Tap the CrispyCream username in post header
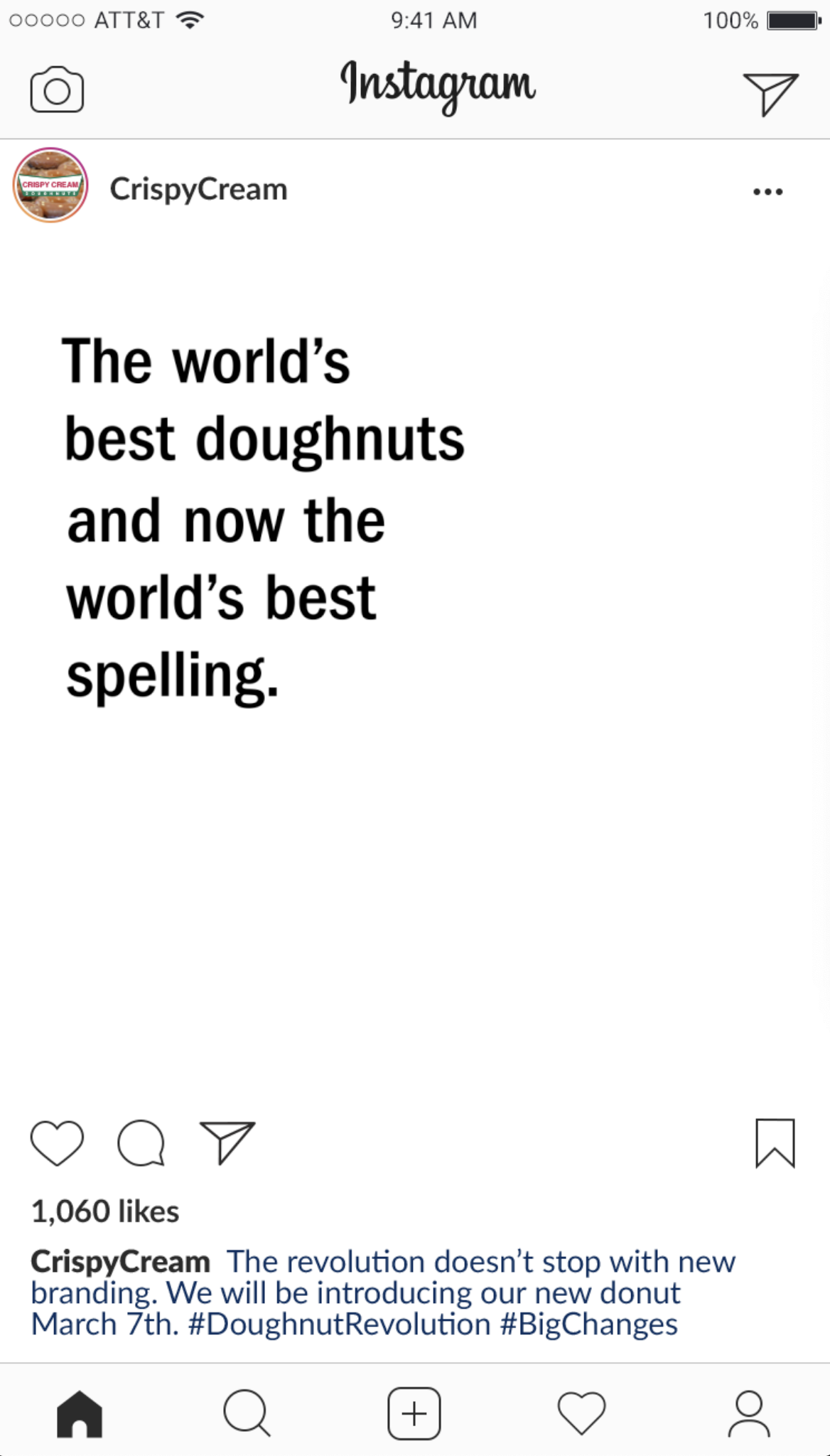This screenshot has width=830, height=1456. coord(198,190)
